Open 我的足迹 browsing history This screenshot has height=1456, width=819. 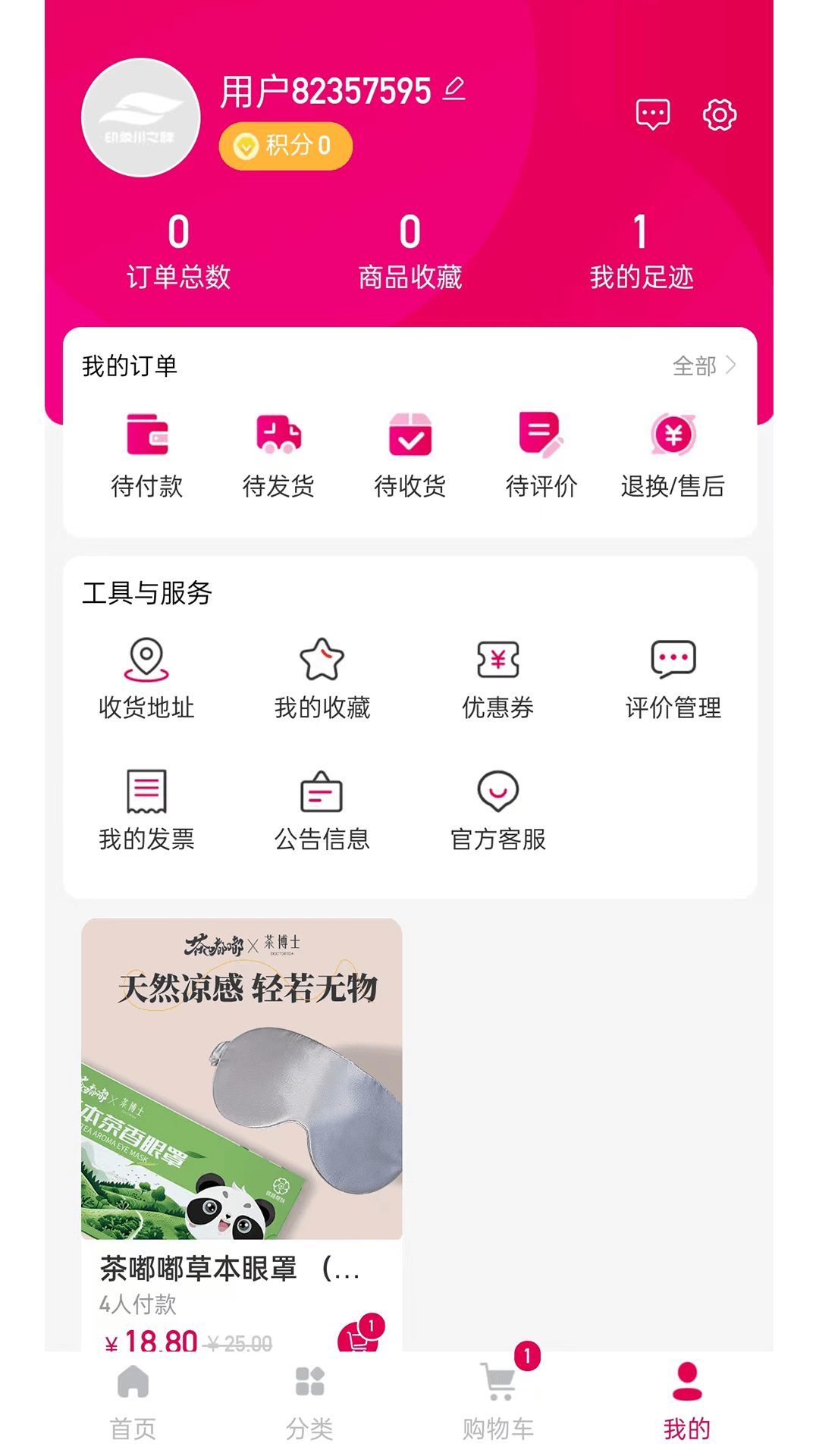point(641,250)
